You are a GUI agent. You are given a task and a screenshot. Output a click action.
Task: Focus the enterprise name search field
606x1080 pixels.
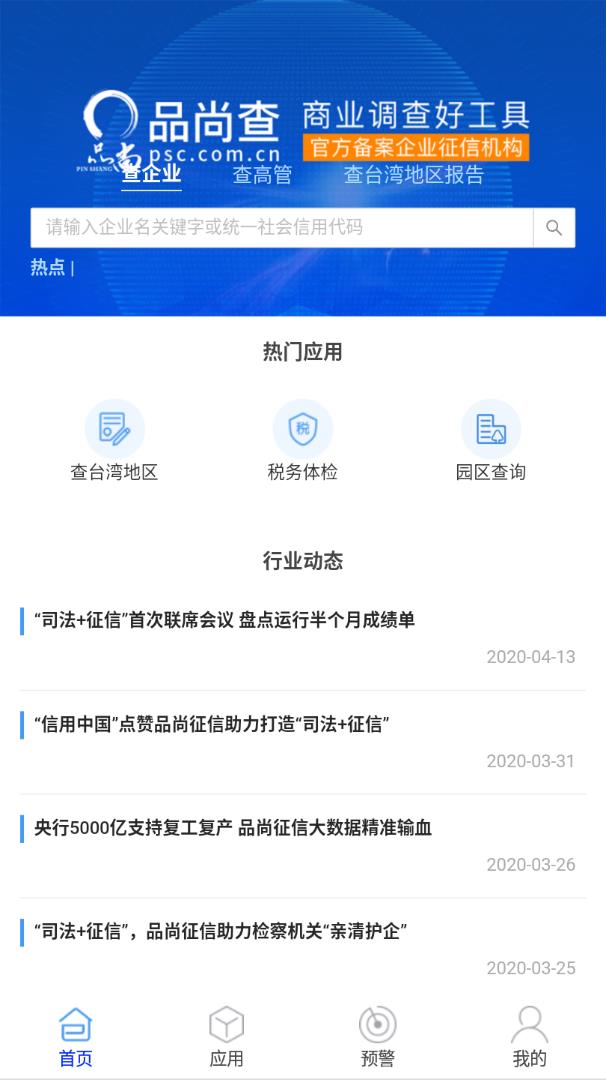282,227
